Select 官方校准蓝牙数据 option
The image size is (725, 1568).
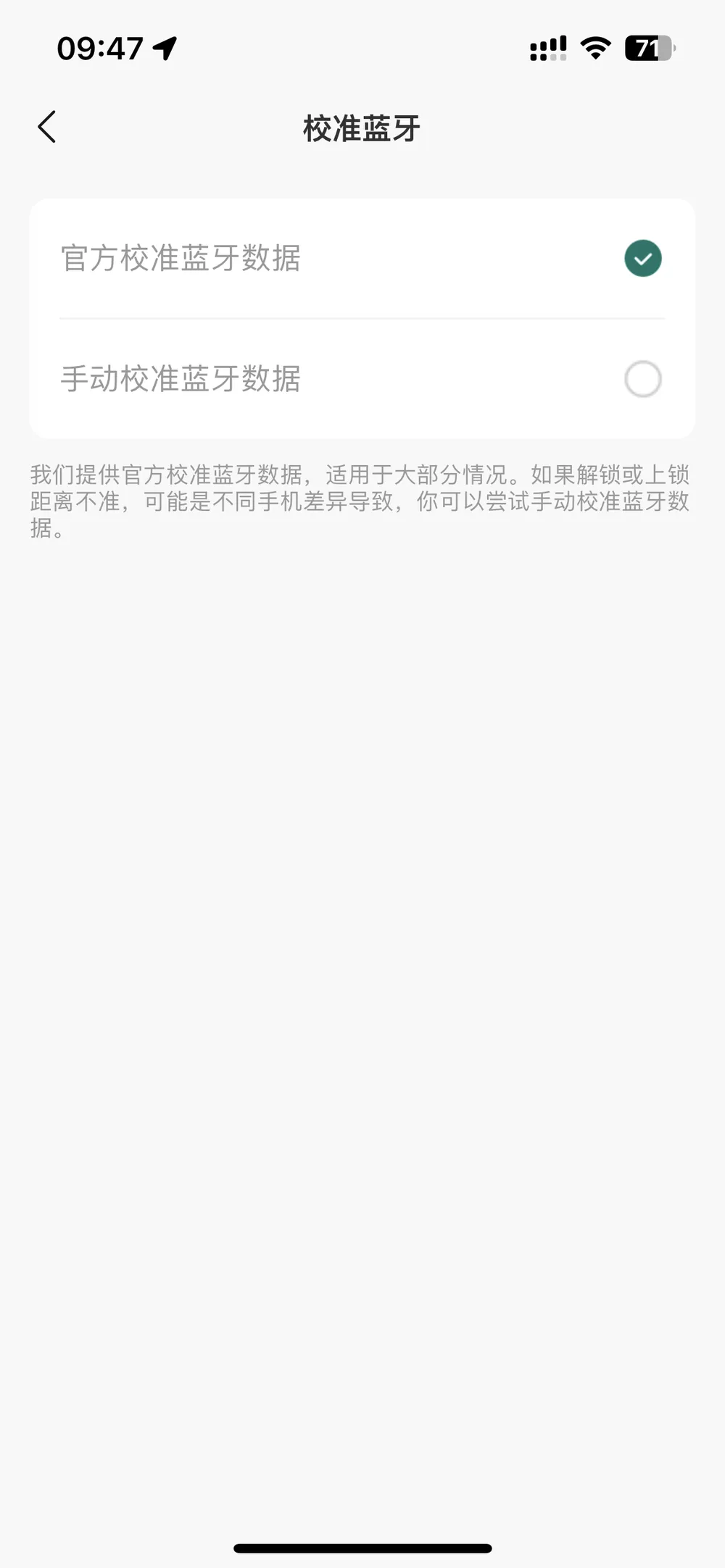[362, 259]
